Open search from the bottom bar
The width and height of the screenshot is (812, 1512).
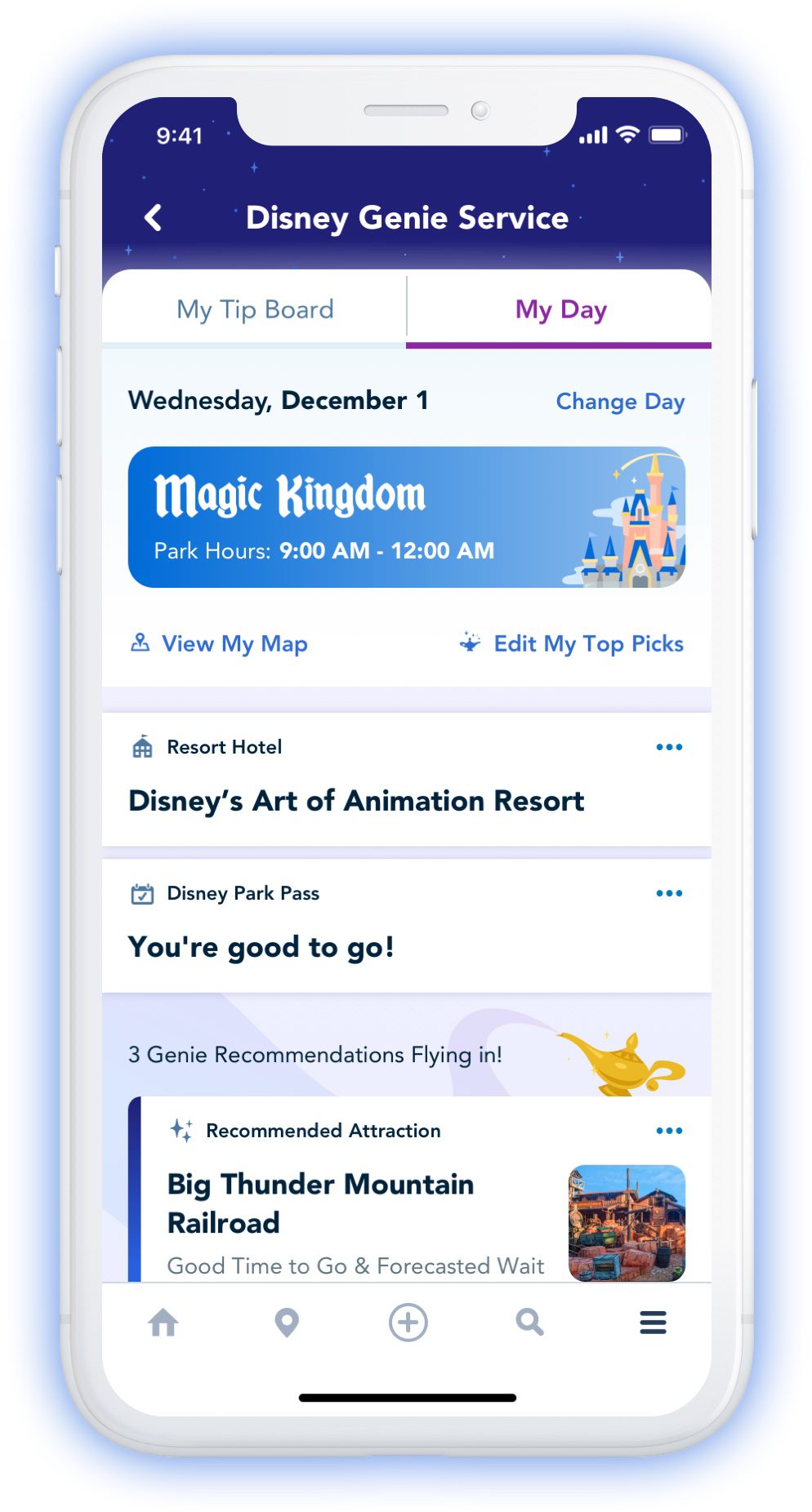pos(530,1322)
